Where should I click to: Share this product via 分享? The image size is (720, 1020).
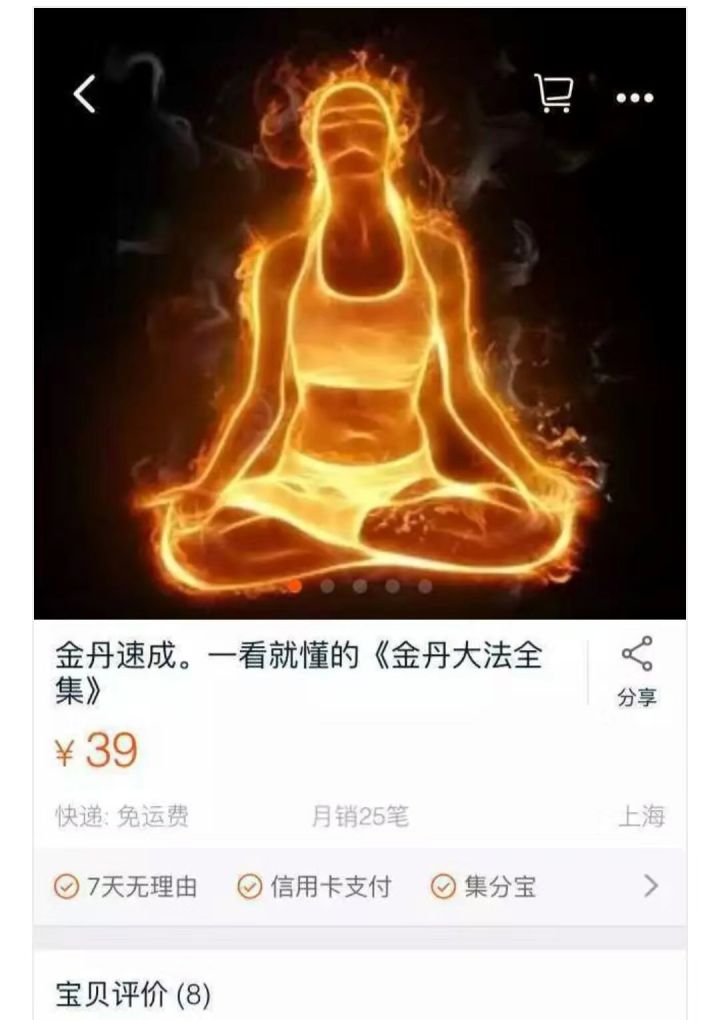point(637,672)
